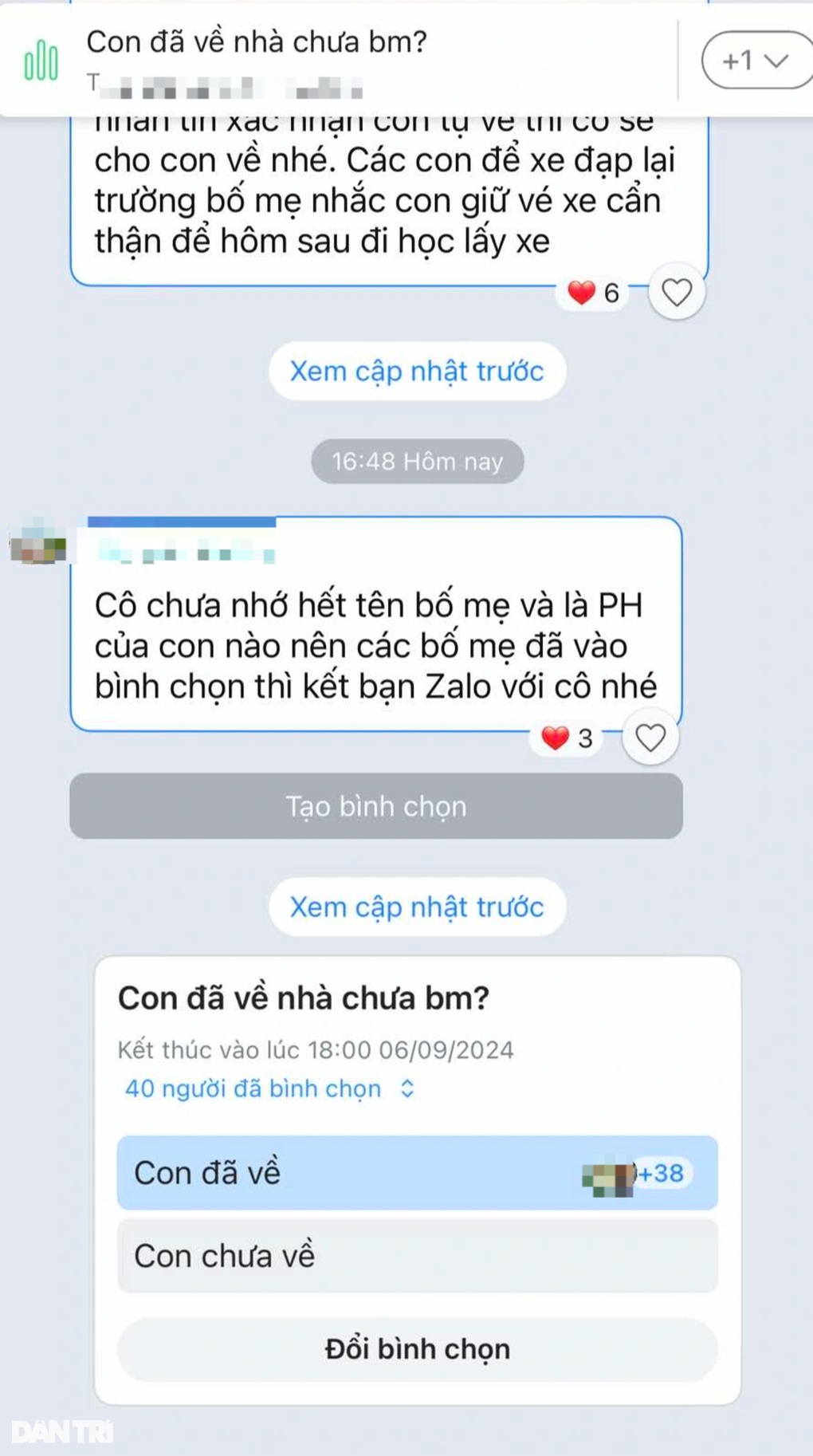
Task: Show the 40 people who voted
Action: coord(269,1089)
